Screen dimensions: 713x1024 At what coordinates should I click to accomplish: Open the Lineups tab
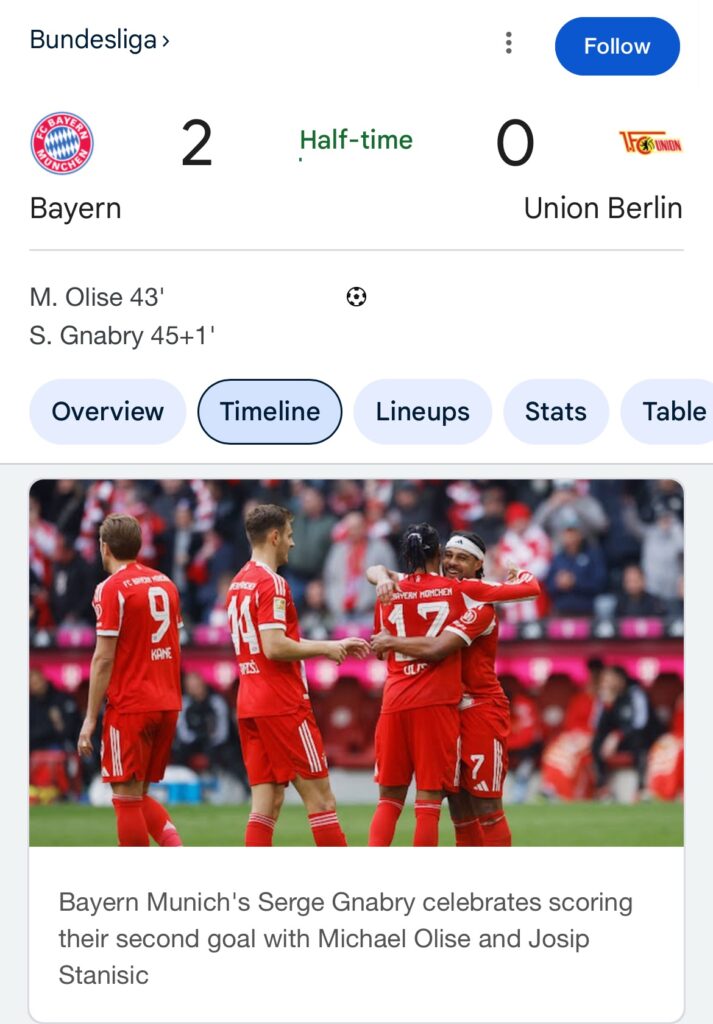click(x=422, y=411)
